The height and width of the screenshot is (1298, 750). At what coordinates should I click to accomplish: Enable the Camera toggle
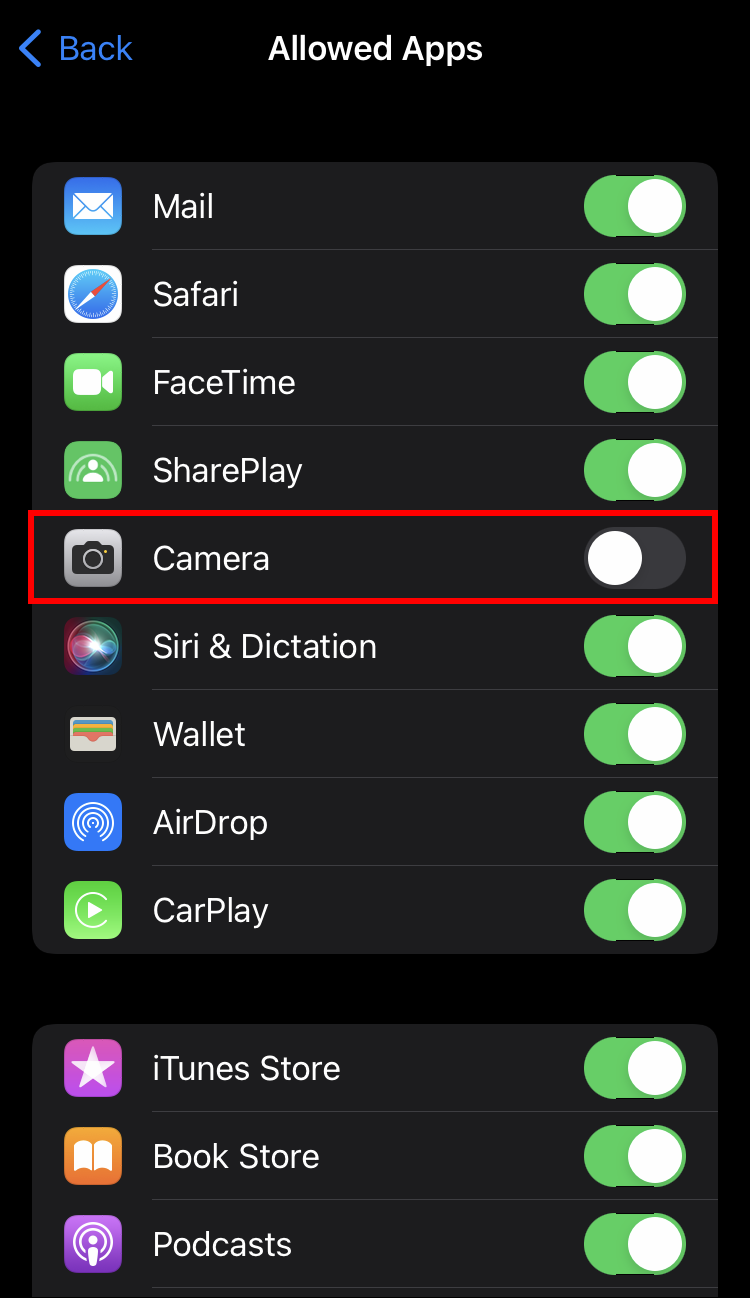coord(634,558)
